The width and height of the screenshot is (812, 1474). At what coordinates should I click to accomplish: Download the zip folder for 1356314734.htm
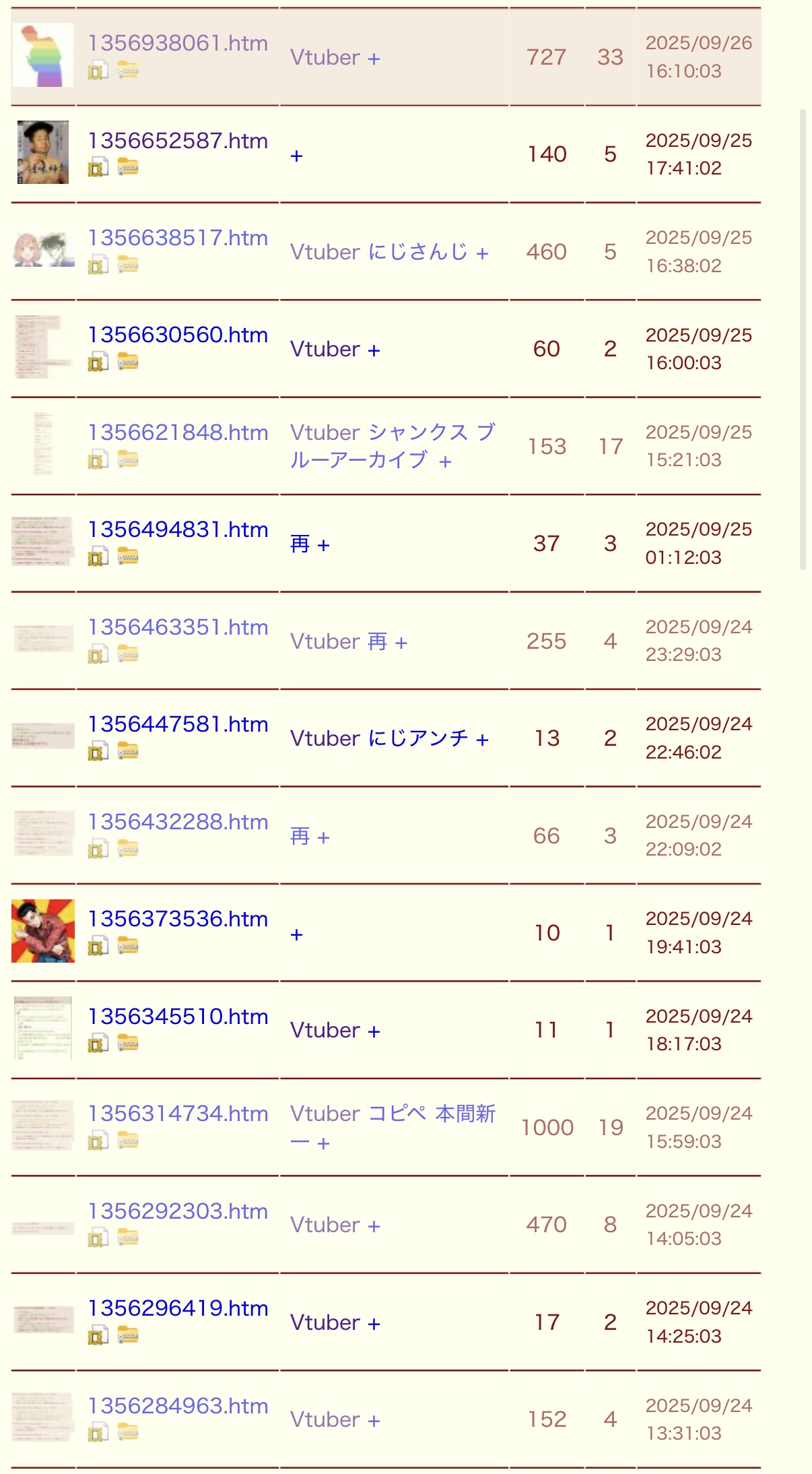pos(128,1141)
